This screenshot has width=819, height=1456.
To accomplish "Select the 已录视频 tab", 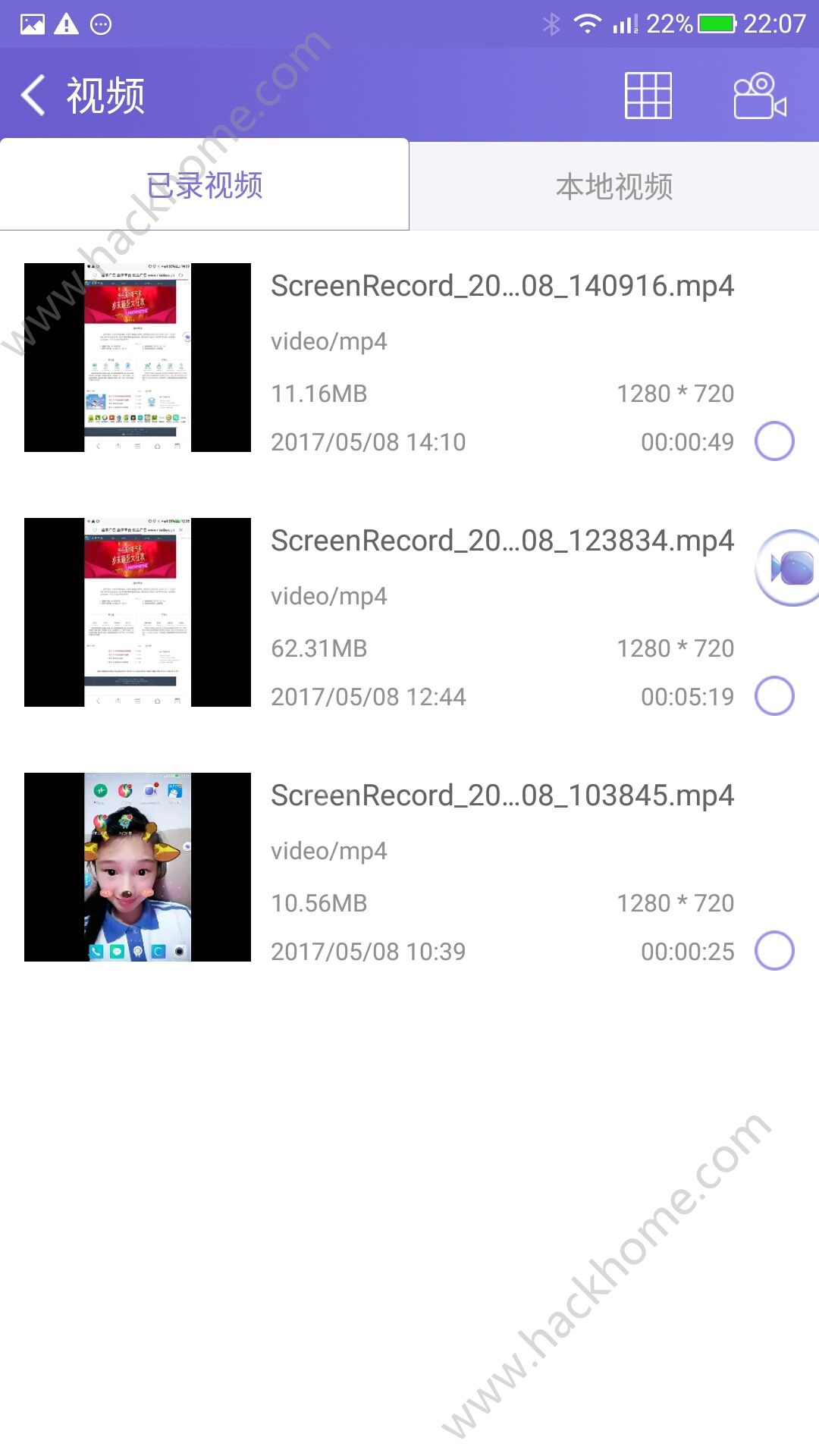I will point(204,186).
